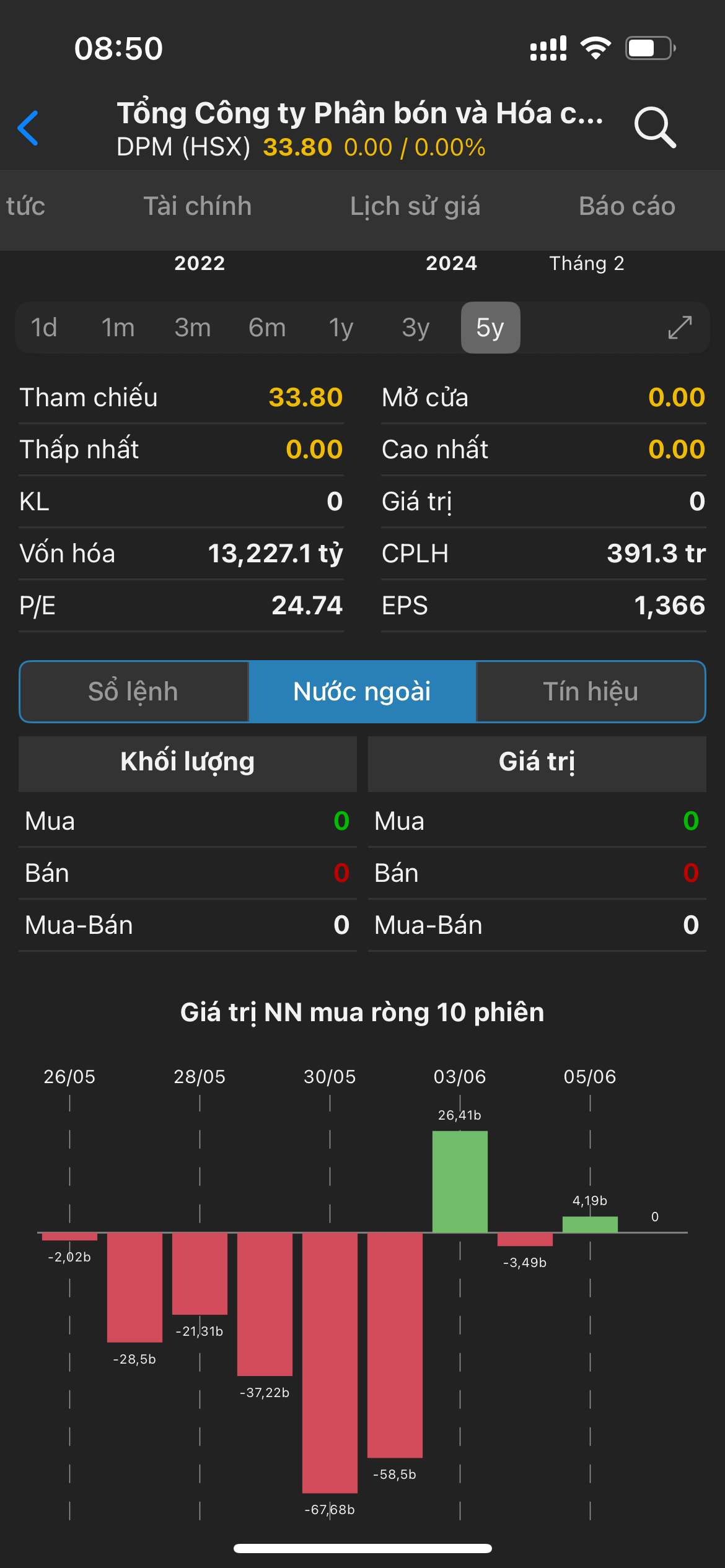Viewport: 725px width, 1568px height.
Task: Open the Lịch sử giá tab
Action: coord(415,206)
